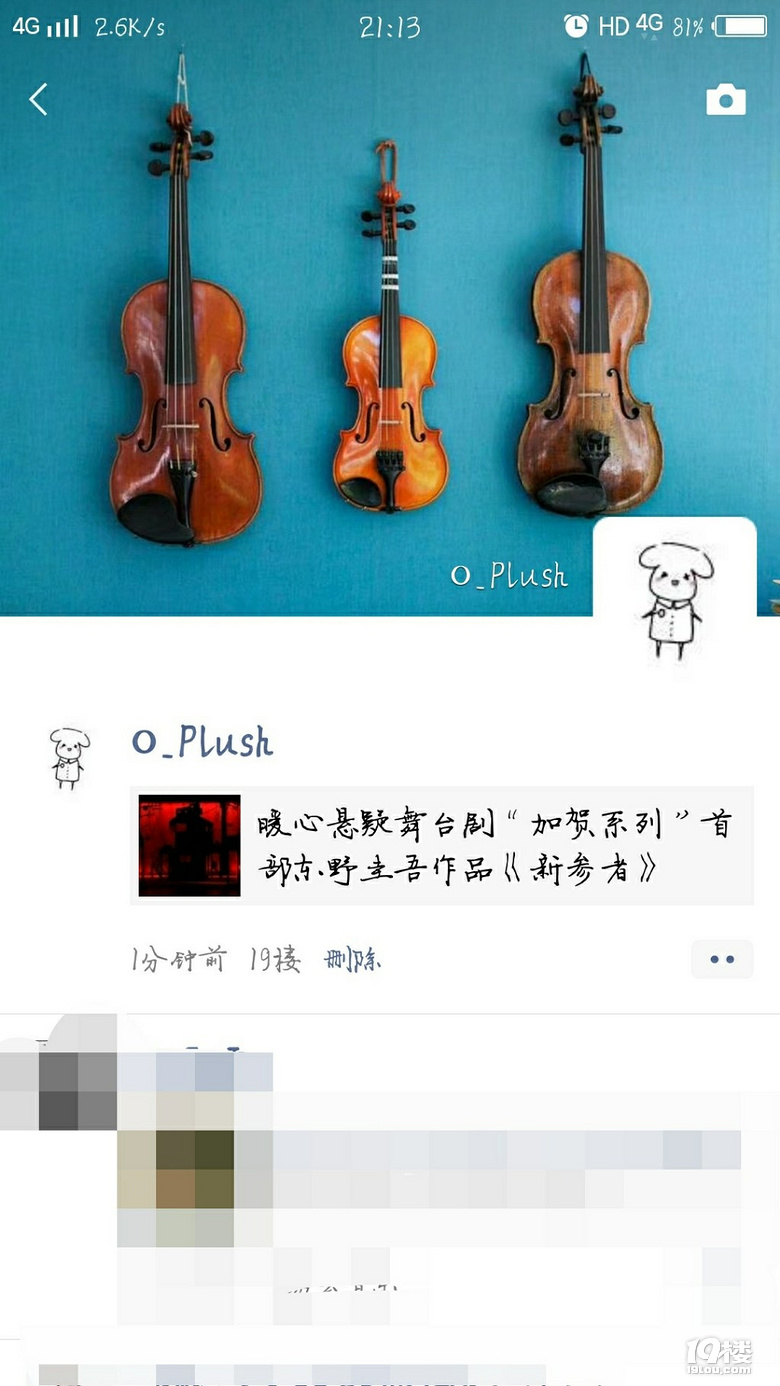The width and height of the screenshot is (780, 1386).
Task: Tap the battery indicator icon
Action: pos(744,26)
